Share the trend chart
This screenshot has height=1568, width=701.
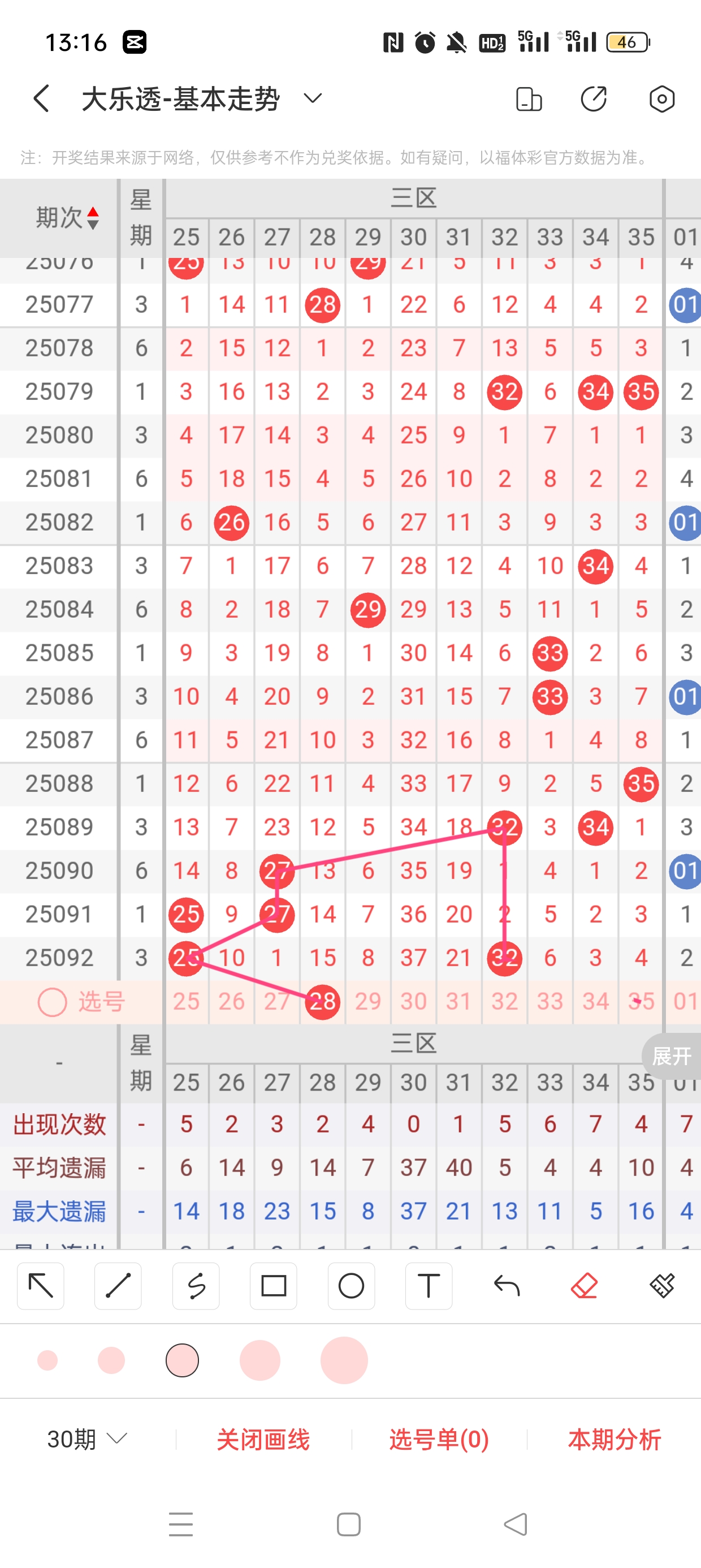coord(593,98)
